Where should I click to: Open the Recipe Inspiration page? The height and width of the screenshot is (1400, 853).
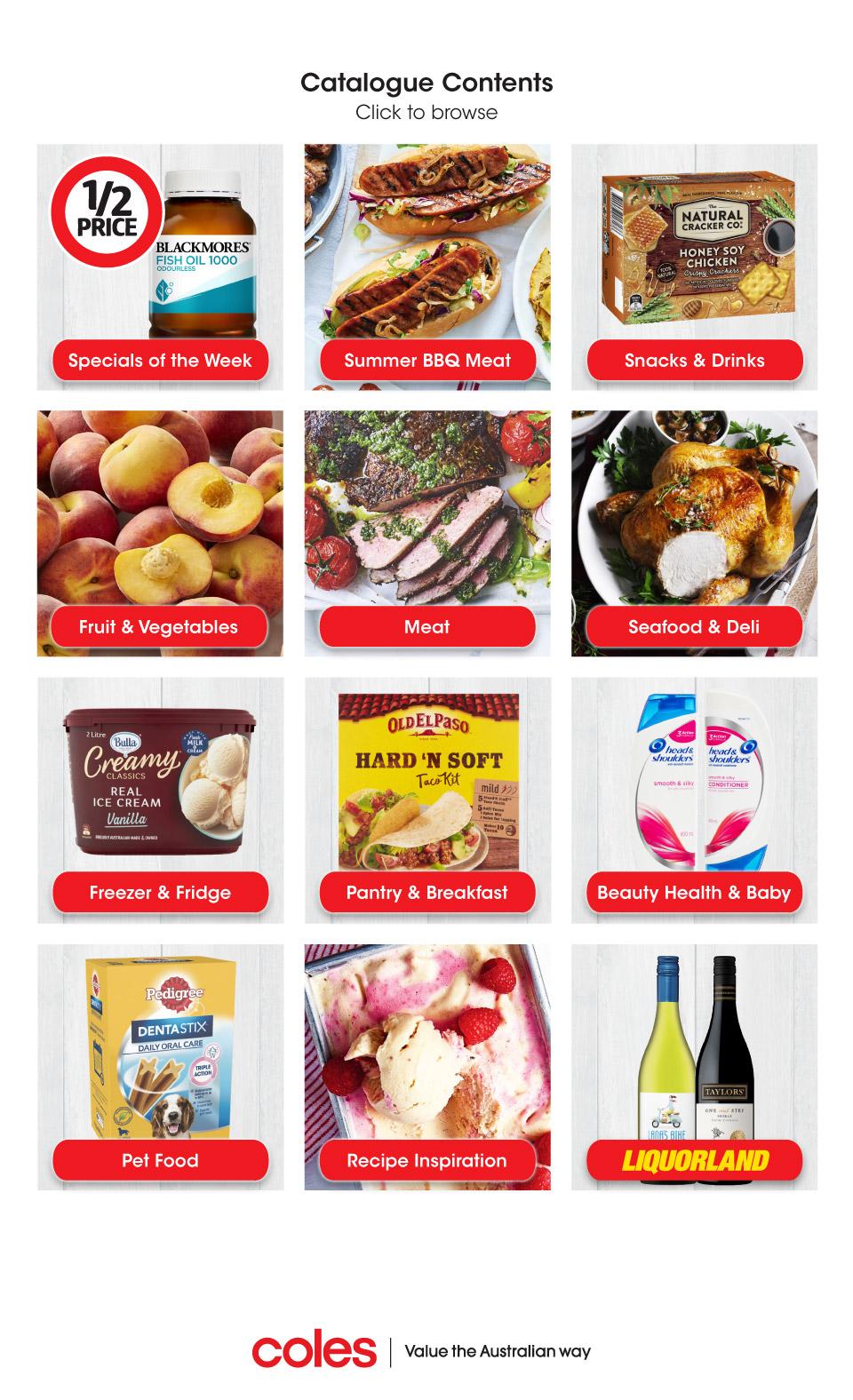(426, 1160)
